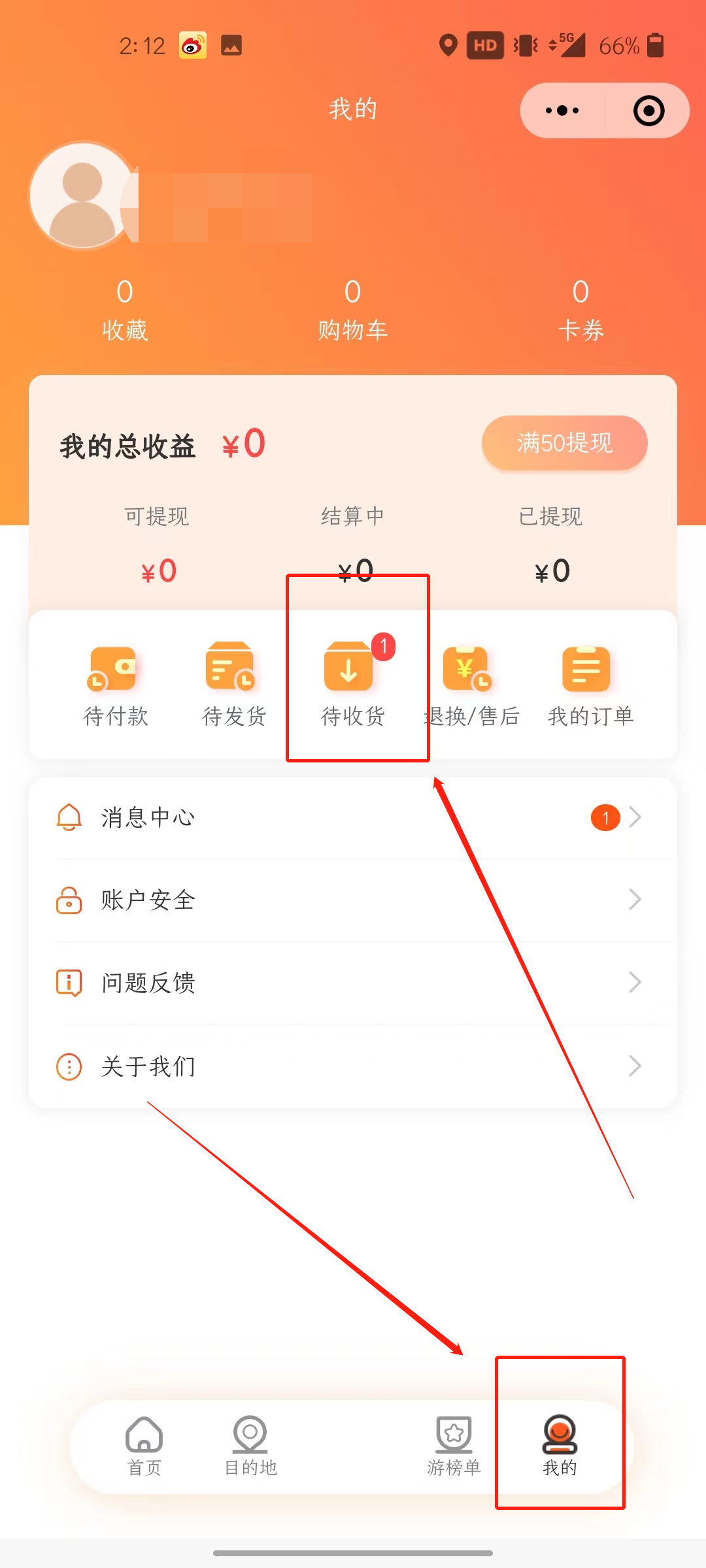Tap the profile avatar
Image resolution: width=706 pixels, height=1568 pixels.
(x=82, y=195)
